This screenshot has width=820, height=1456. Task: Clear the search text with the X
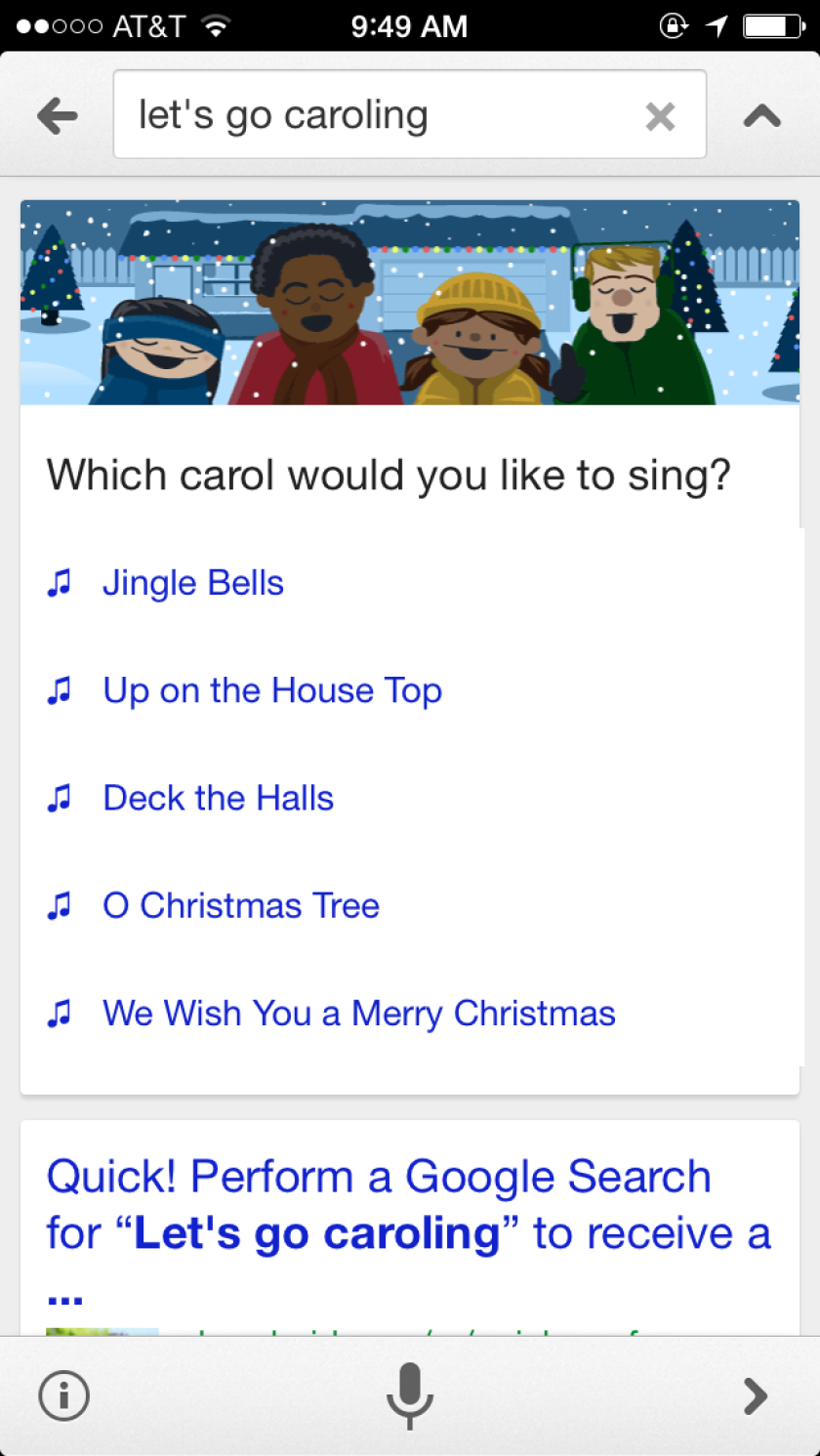pos(661,117)
